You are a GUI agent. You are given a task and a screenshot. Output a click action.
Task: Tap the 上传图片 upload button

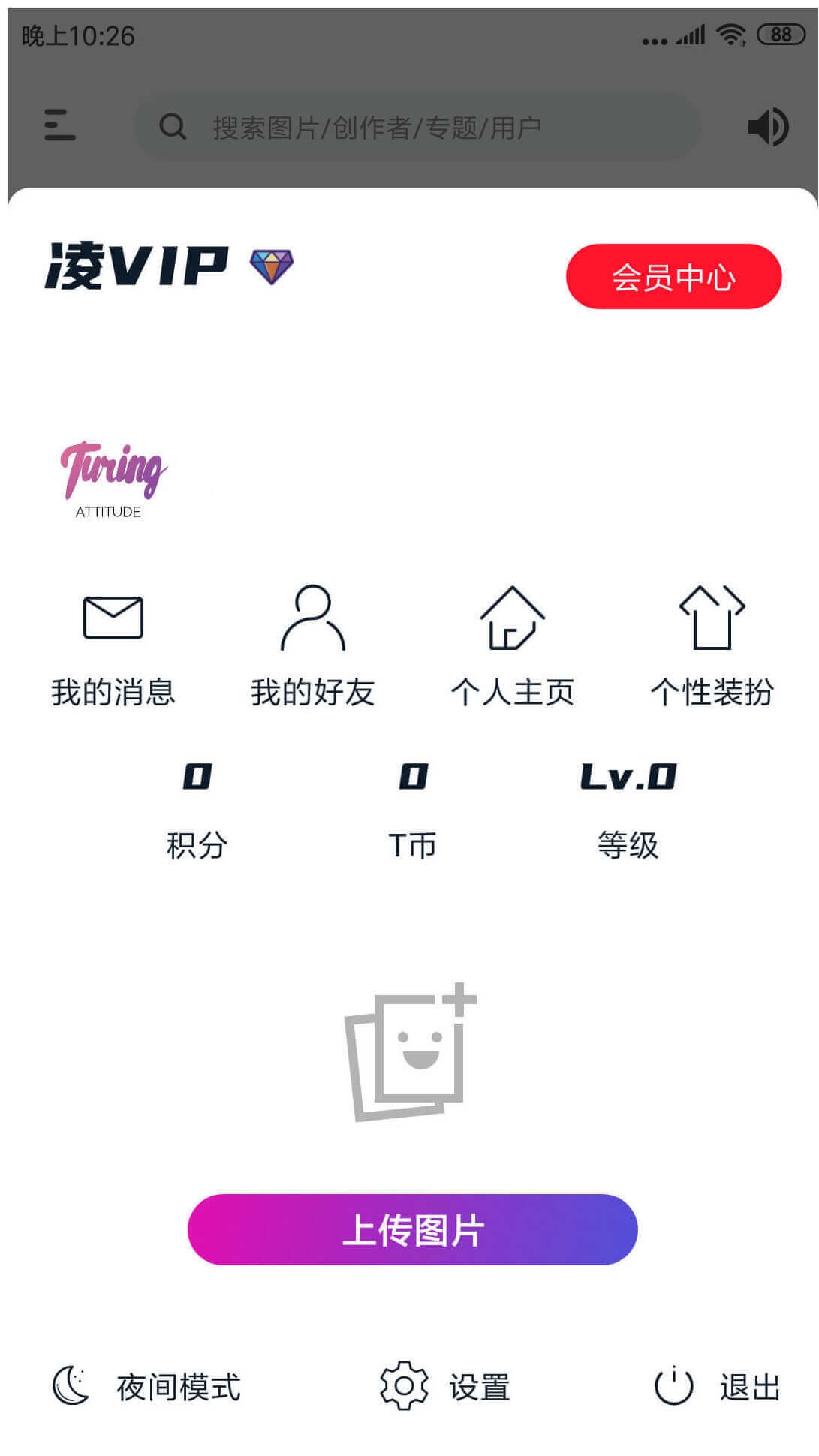tap(412, 1229)
